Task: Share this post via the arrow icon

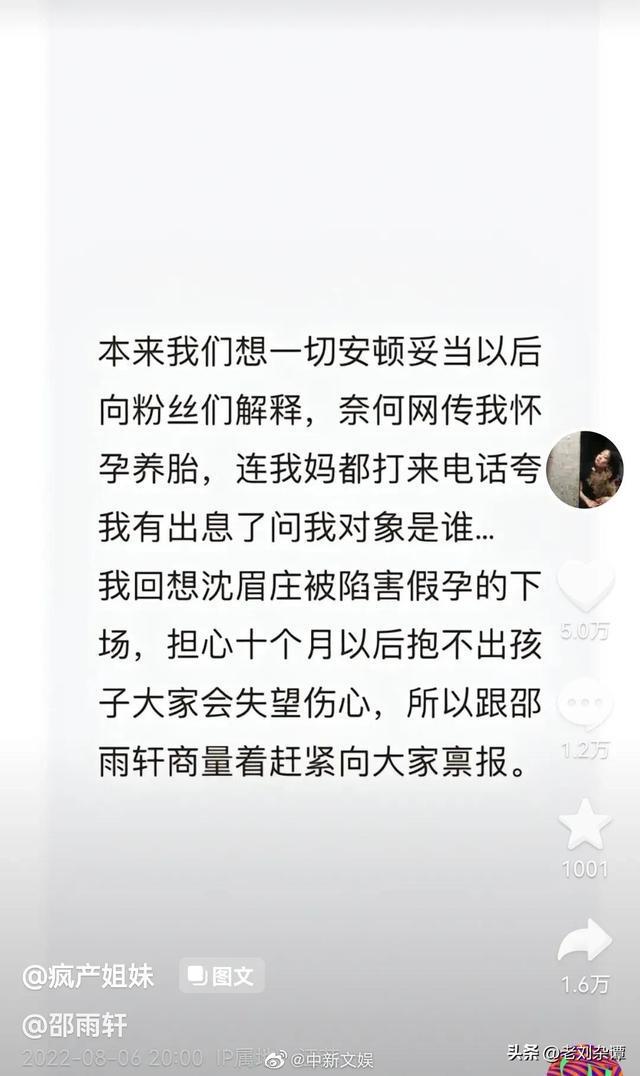Action: (x=585, y=941)
